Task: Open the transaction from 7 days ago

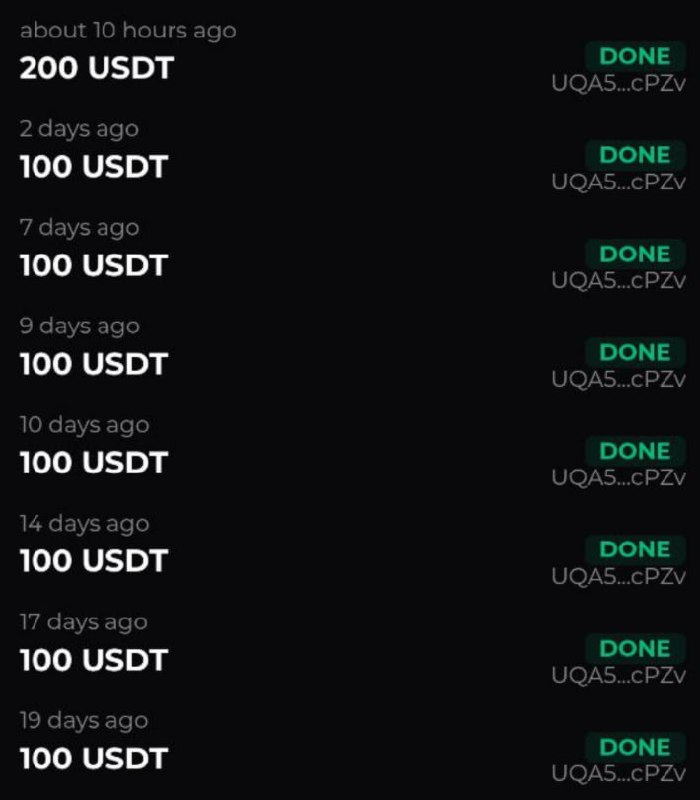Action: [94, 265]
